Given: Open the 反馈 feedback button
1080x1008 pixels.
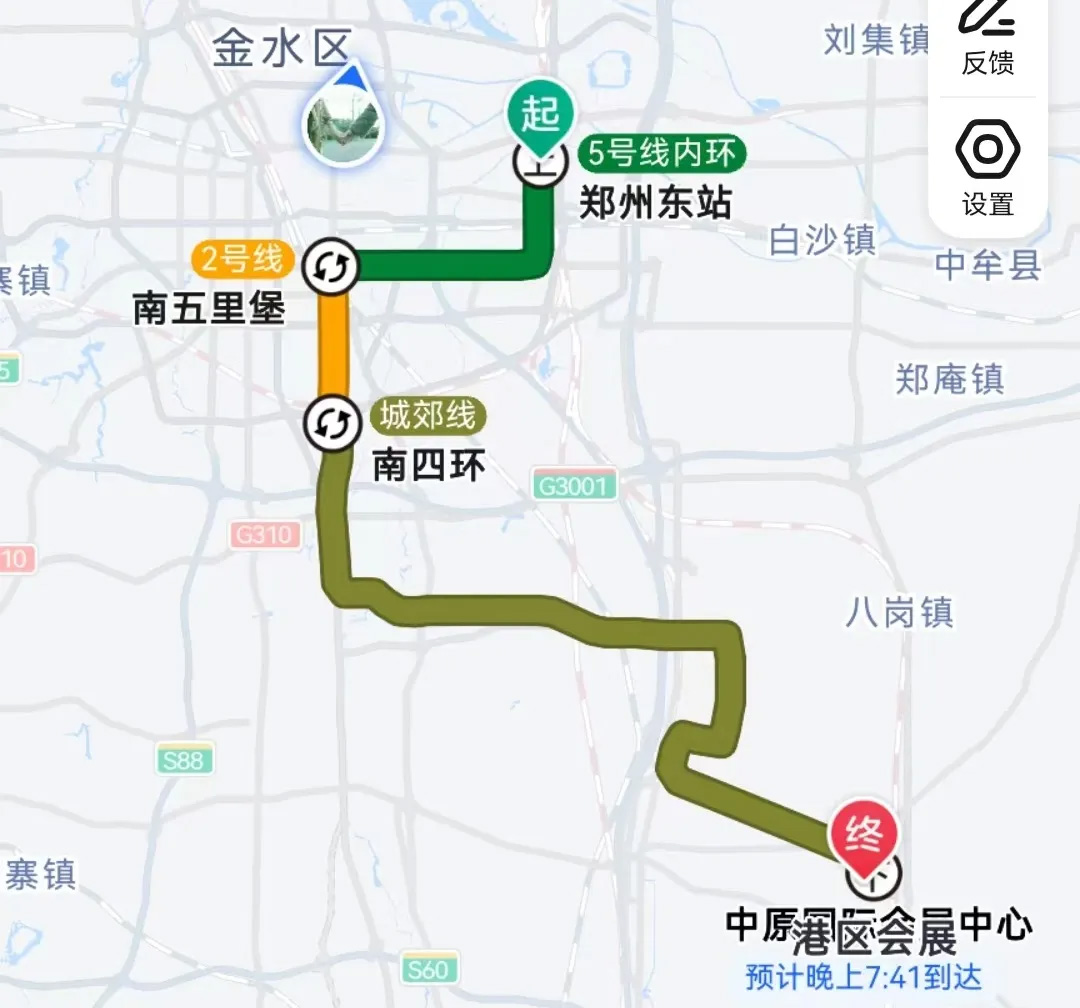Looking at the screenshot, I should [x=987, y=40].
